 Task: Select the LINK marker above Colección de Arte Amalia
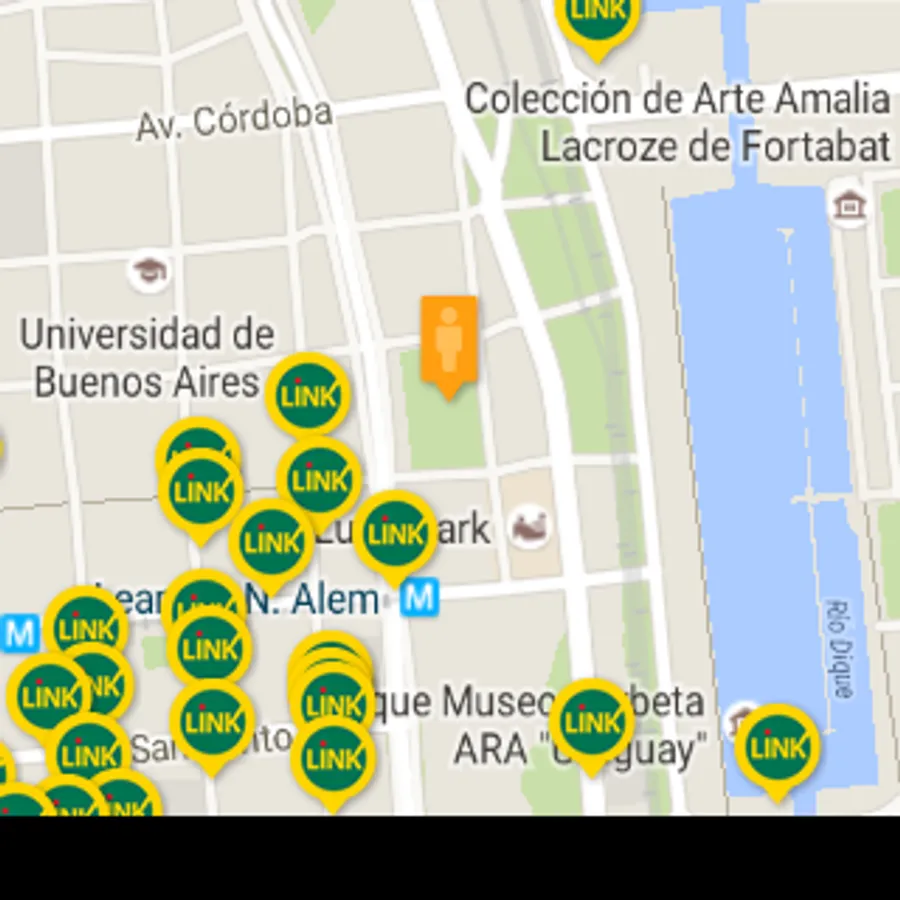pyautogui.click(x=597, y=17)
